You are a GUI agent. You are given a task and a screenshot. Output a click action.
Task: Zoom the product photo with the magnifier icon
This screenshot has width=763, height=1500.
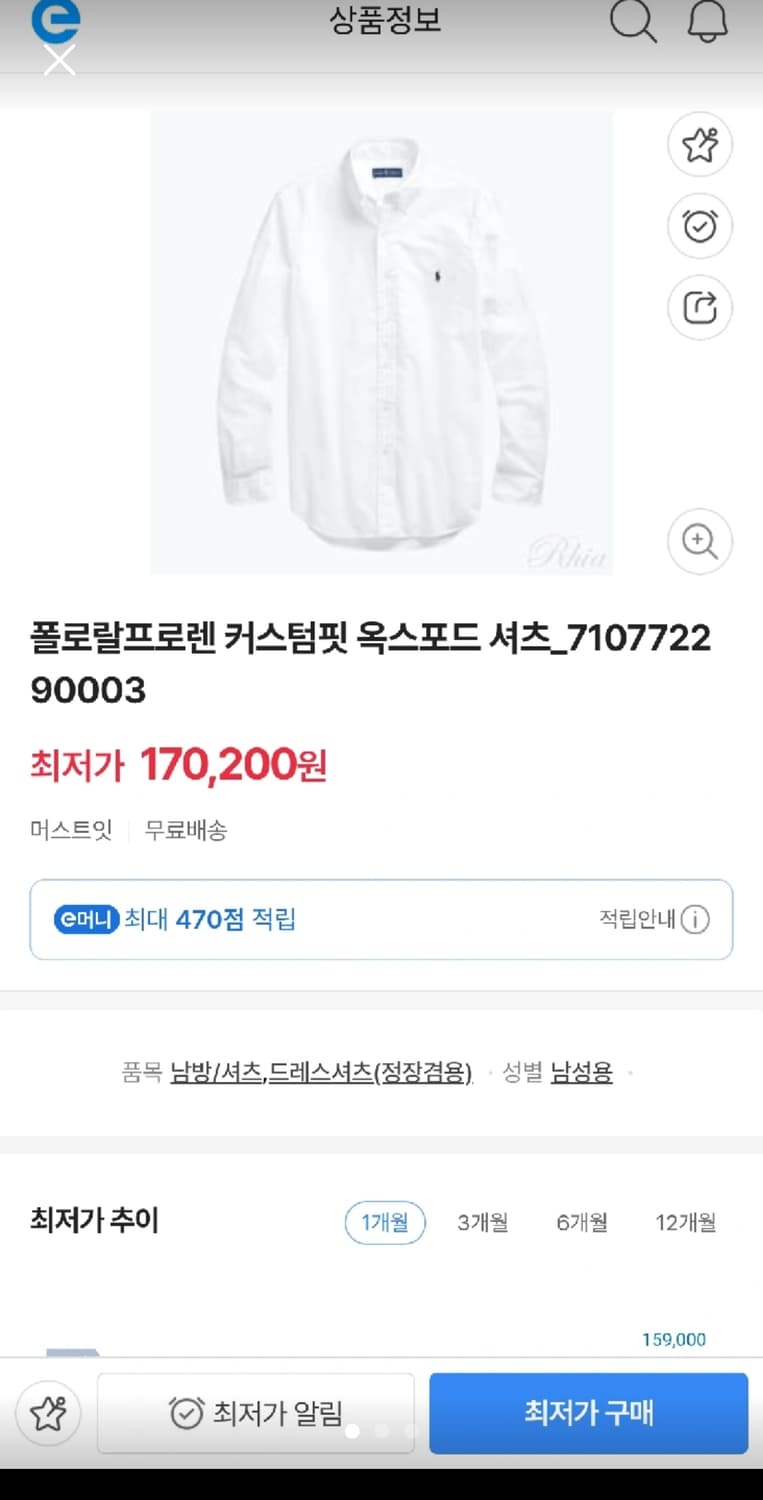(699, 542)
